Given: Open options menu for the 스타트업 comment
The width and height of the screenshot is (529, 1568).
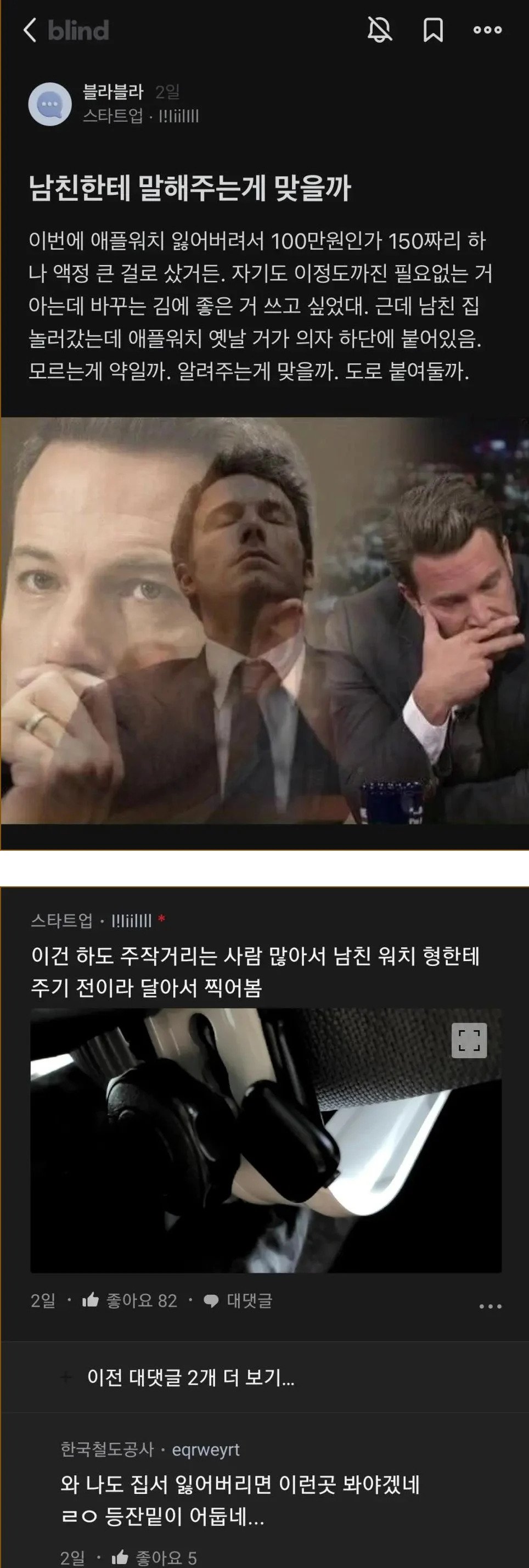Looking at the screenshot, I should coord(490,1306).
